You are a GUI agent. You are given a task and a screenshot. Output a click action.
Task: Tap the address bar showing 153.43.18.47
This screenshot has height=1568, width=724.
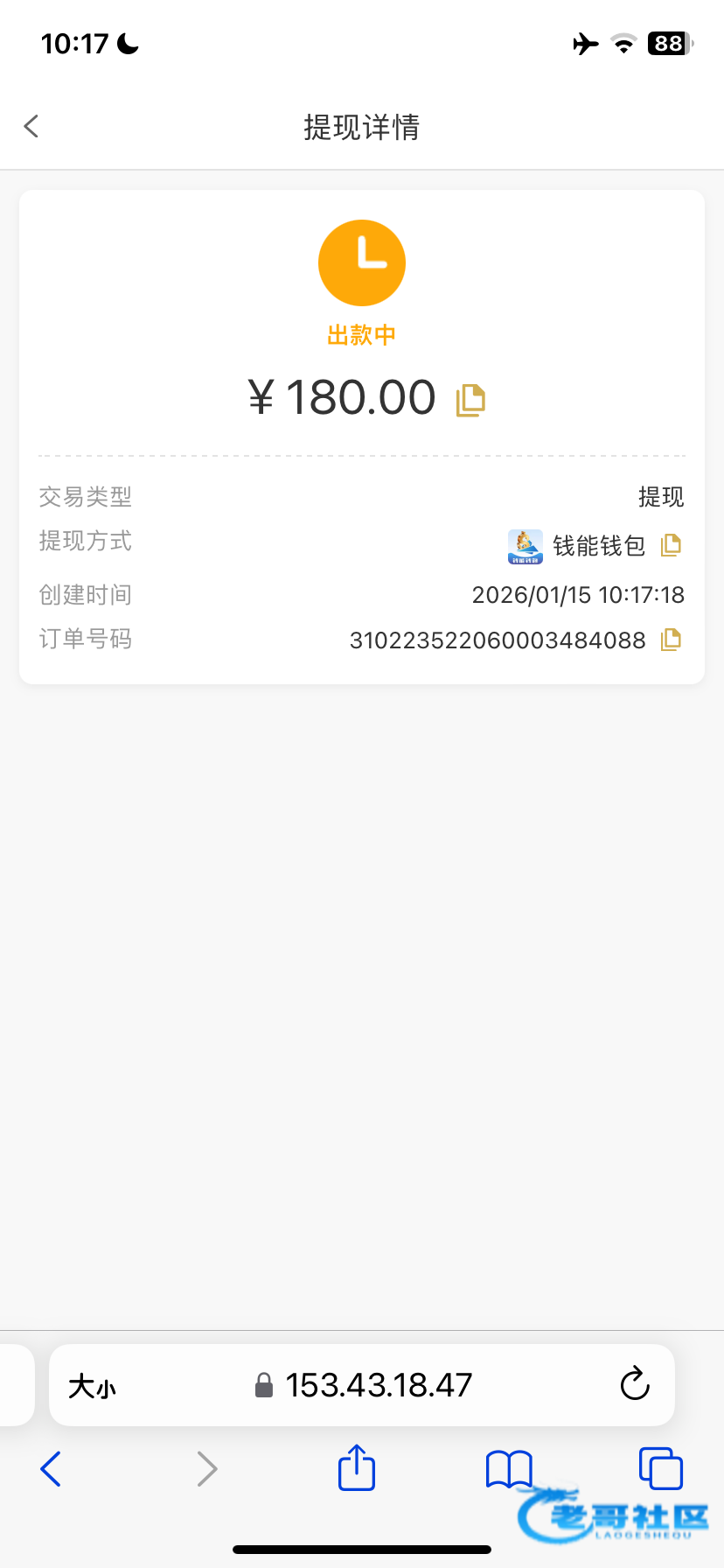[x=362, y=1385]
